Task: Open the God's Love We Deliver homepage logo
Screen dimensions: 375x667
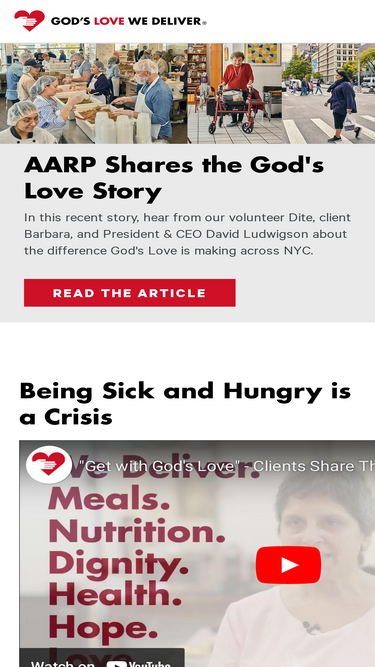Action: click(x=110, y=20)
